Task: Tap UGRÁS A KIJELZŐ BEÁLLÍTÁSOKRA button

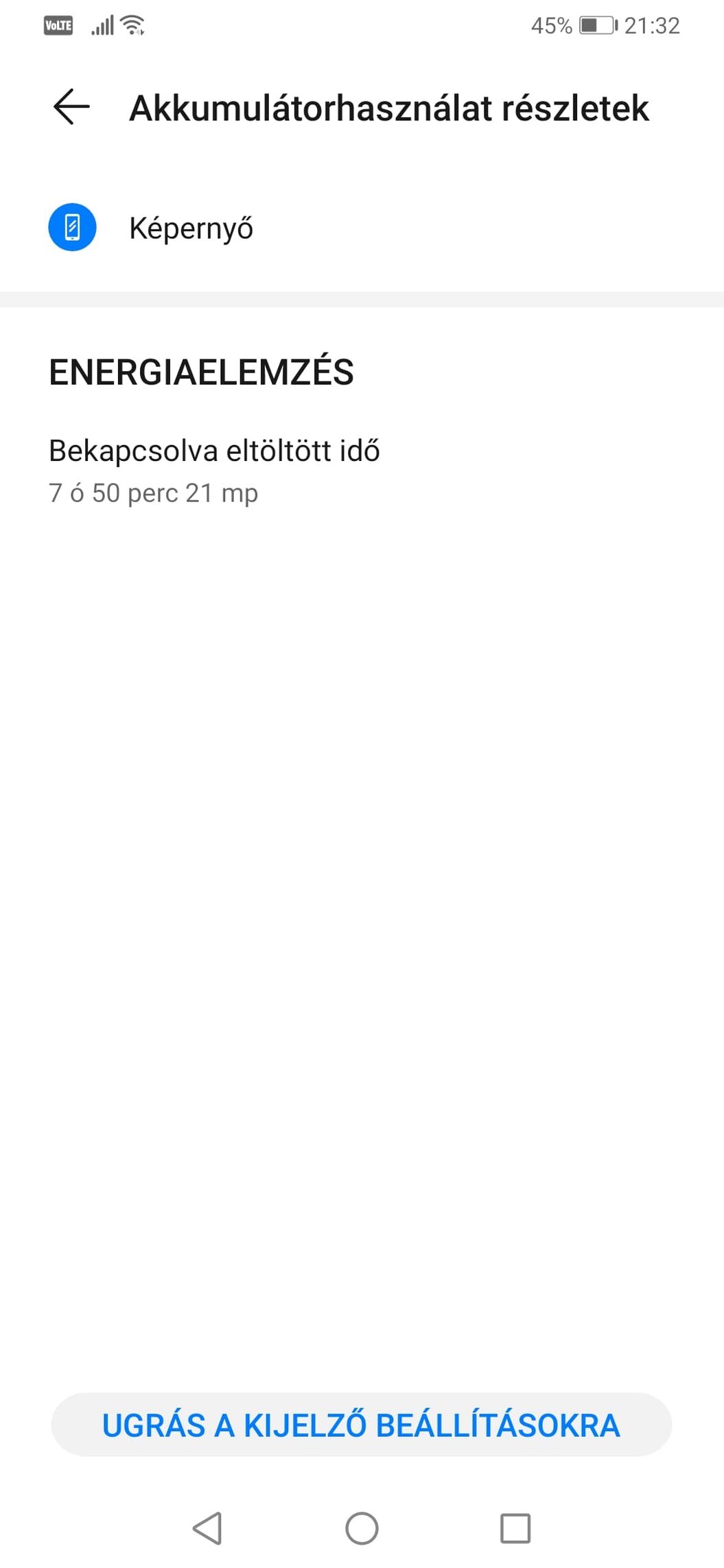Action: pos(361,1425)
